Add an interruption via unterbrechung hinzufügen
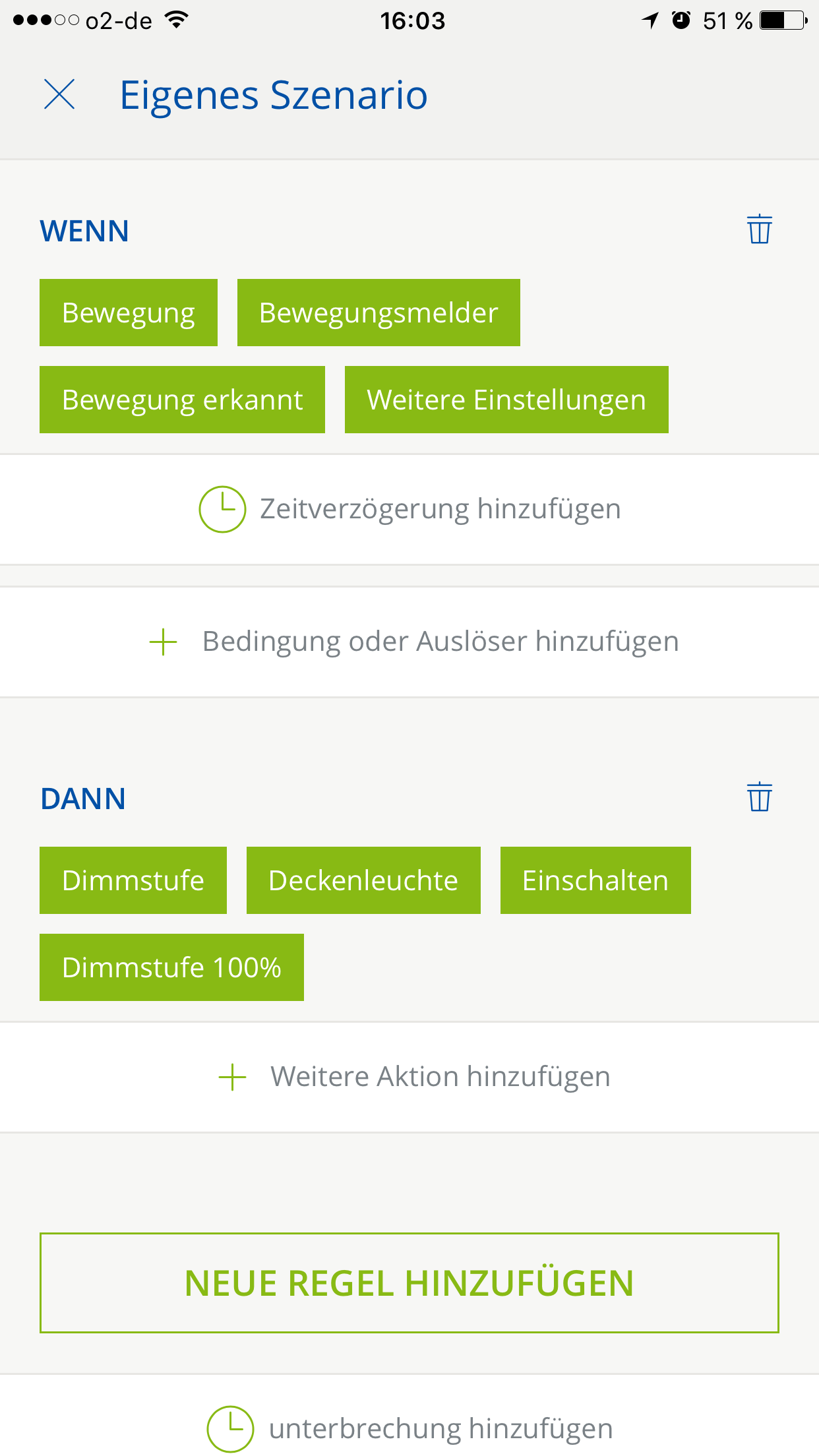Screen dimensions: 819x1456 point(410,1429)
